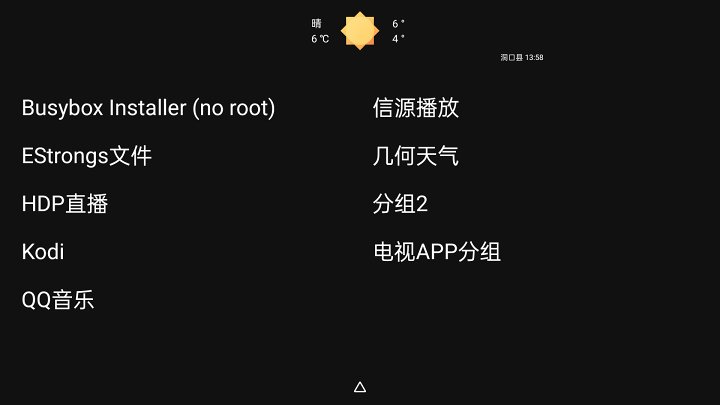Open 几何天气 weather app
The width and height of the screenshot is (720, 405).
click(x=416, y=156)
